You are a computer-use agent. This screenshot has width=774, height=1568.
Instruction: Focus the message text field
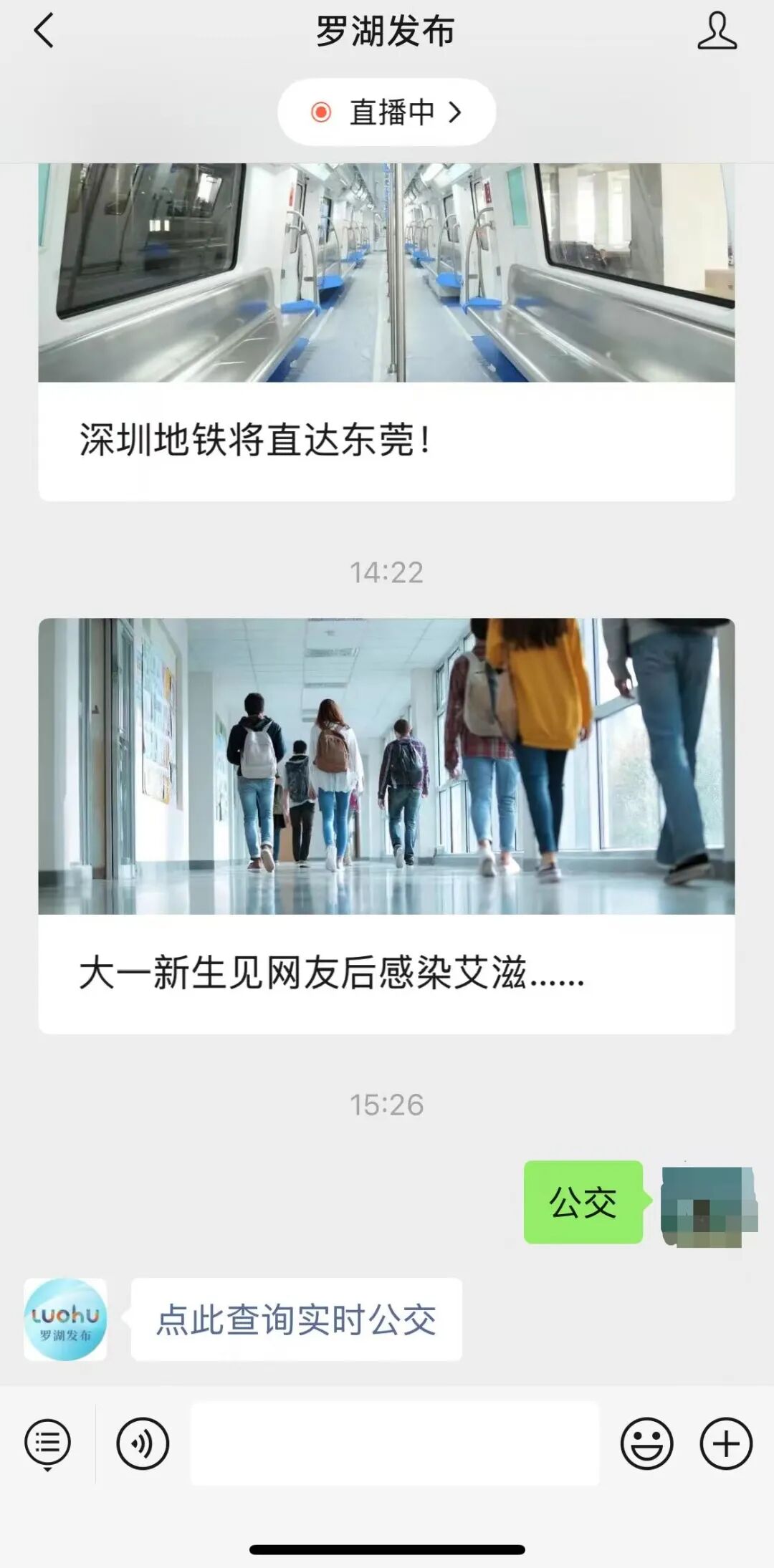tap(394, 1443)
